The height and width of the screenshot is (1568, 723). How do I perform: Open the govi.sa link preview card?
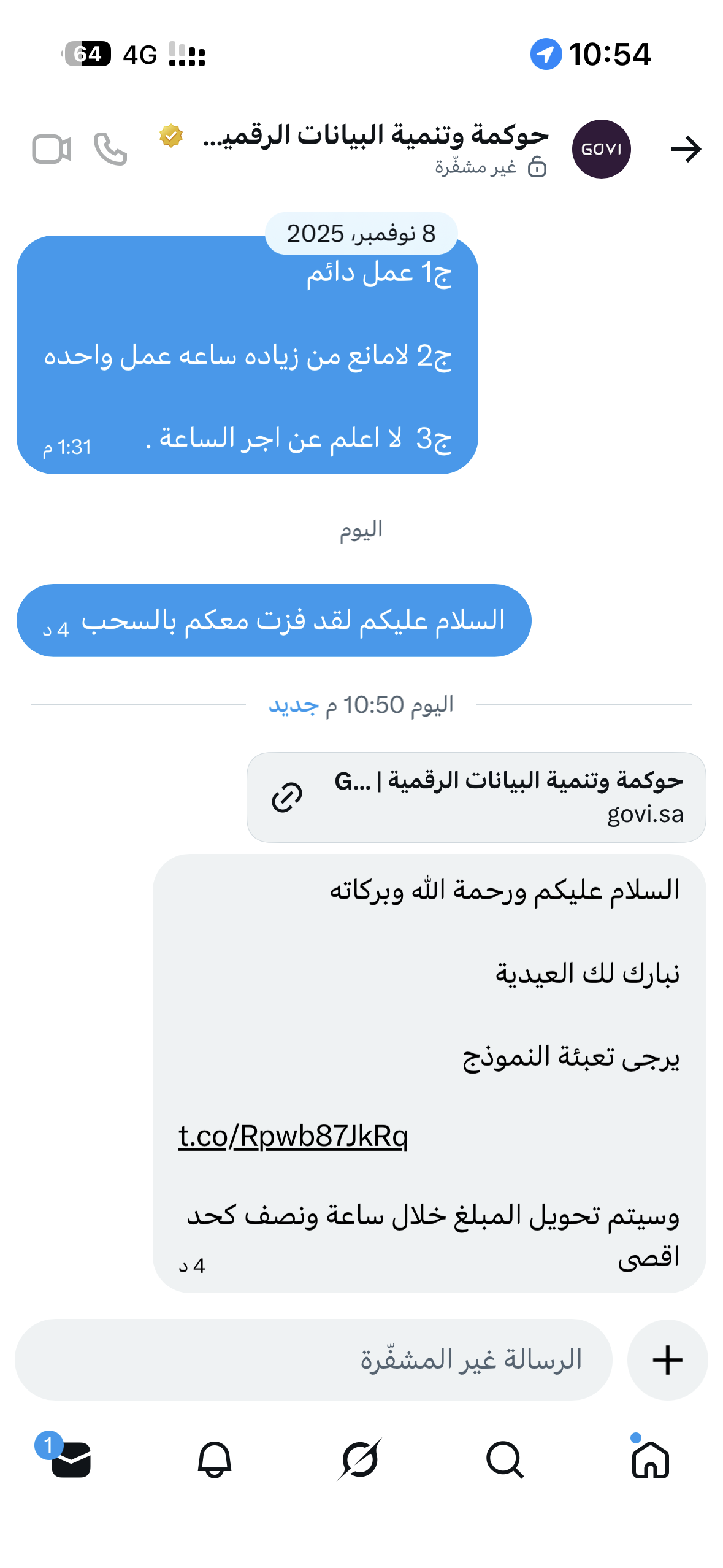point(476,797)
